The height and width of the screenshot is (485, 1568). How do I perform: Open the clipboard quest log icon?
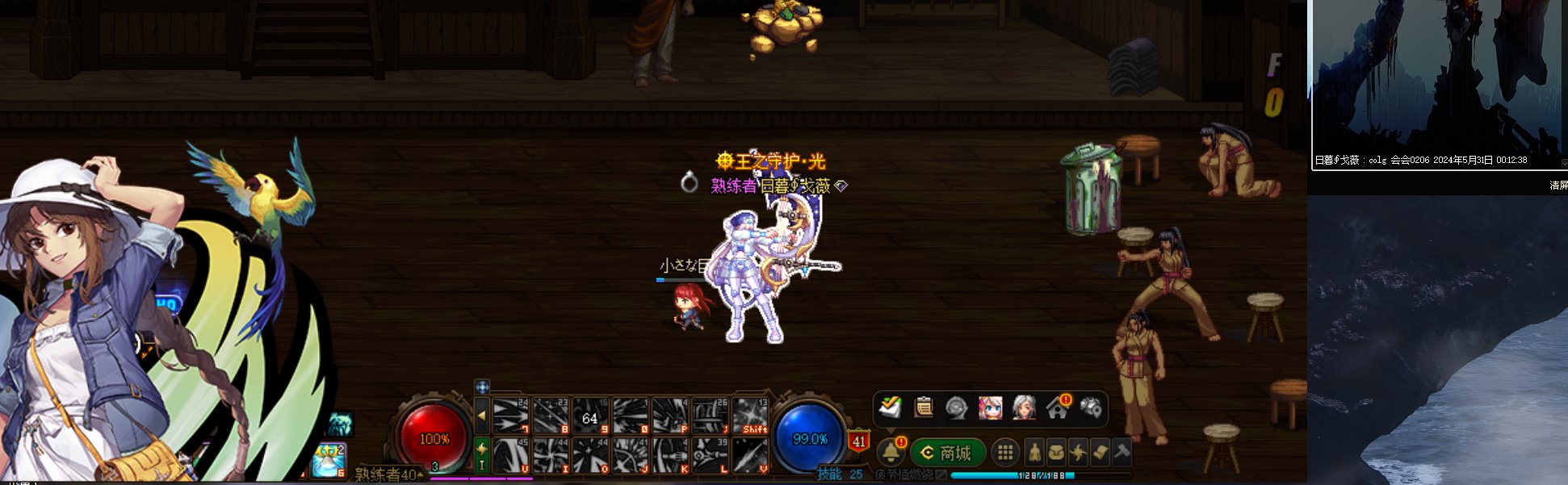(x=923, y=408)
